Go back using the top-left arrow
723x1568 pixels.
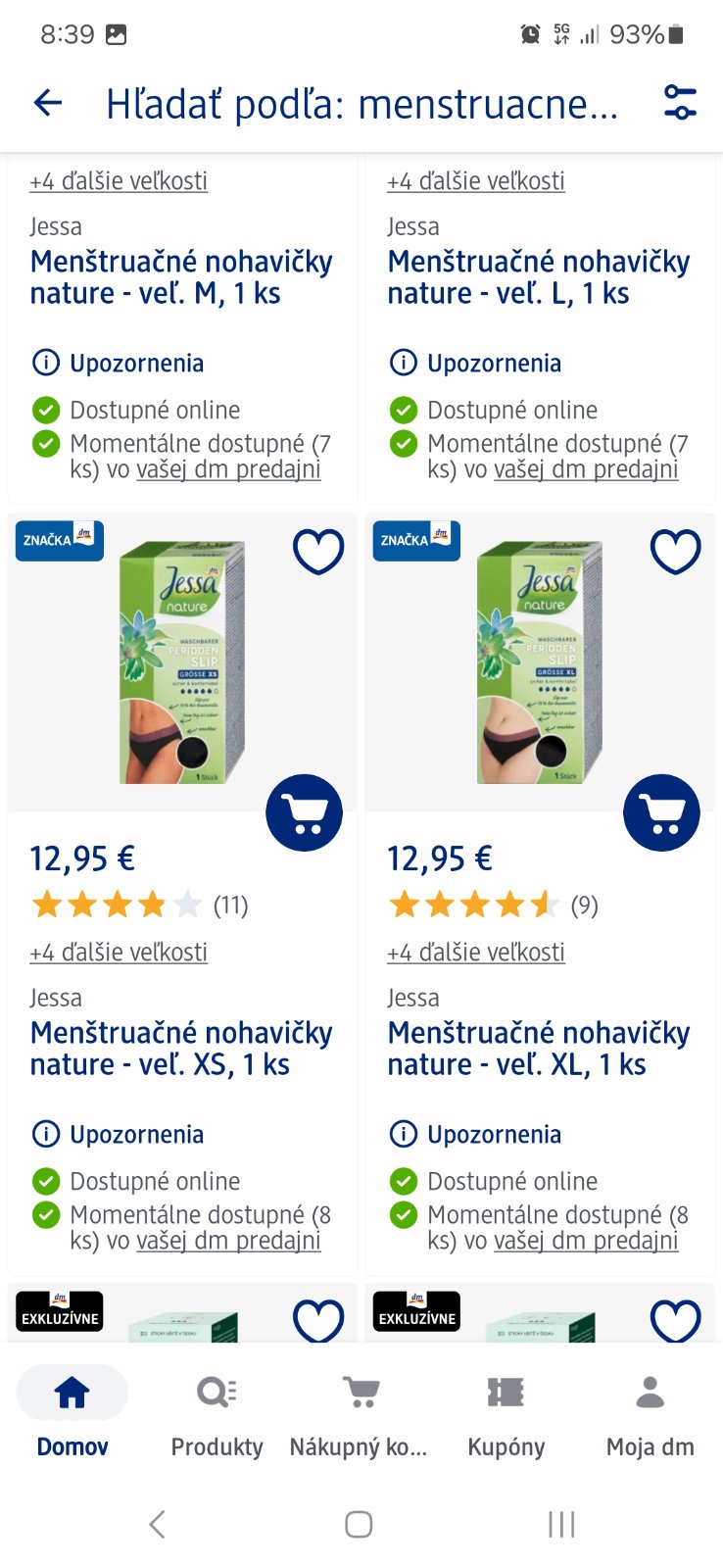click(x=48, y=102)
